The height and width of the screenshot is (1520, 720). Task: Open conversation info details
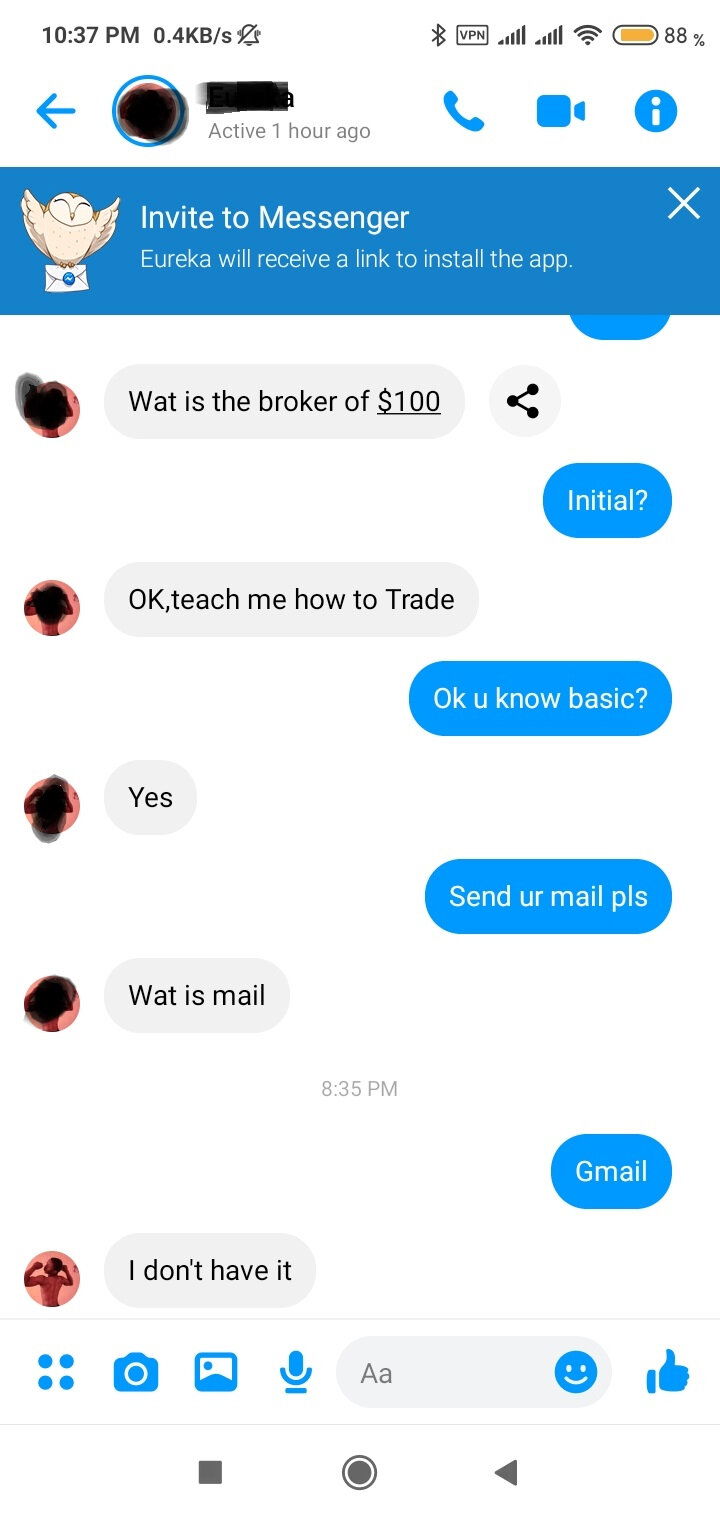(656, 111)
